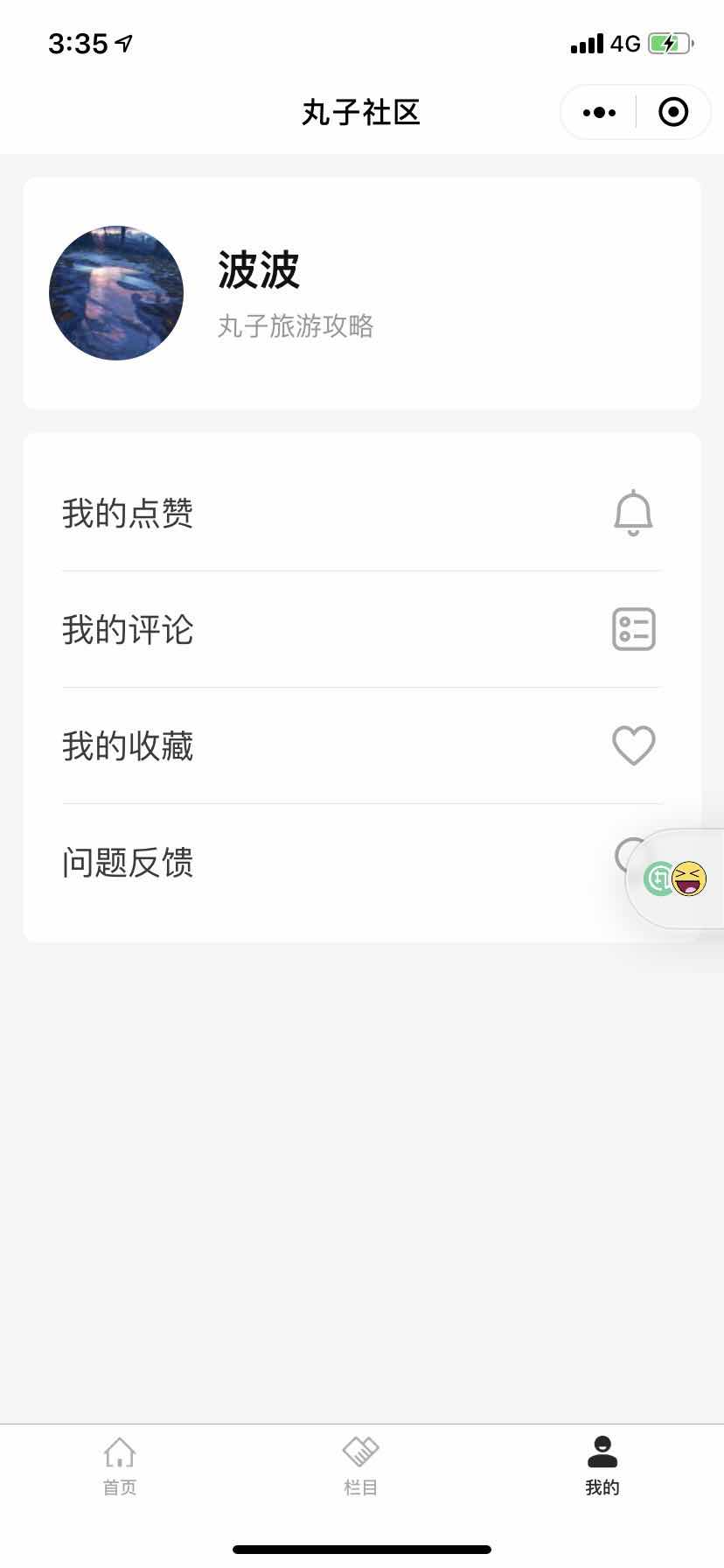Tap the avatar photo of 波波
724x1568 pixels.
tap(115, 292)
